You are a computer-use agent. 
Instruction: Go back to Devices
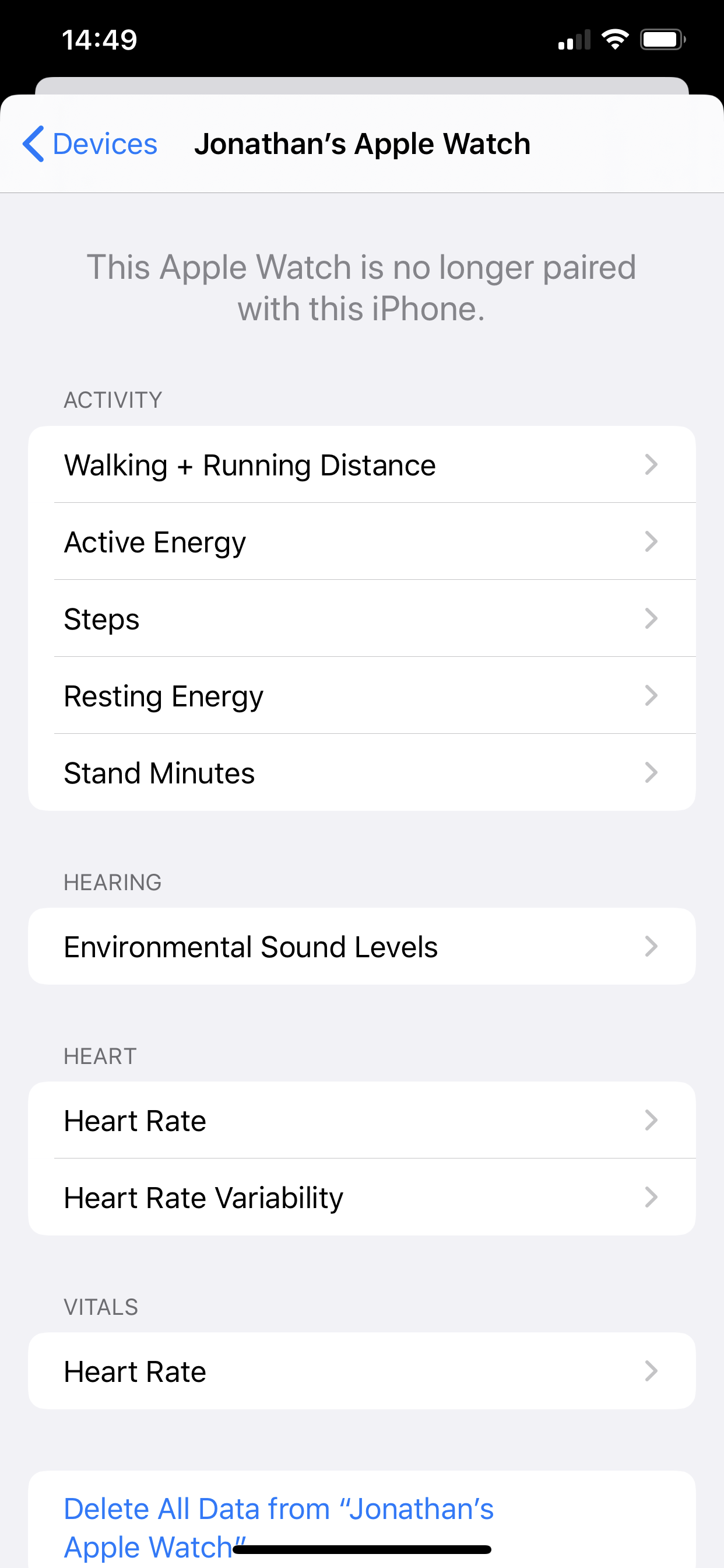coord(90,144)
